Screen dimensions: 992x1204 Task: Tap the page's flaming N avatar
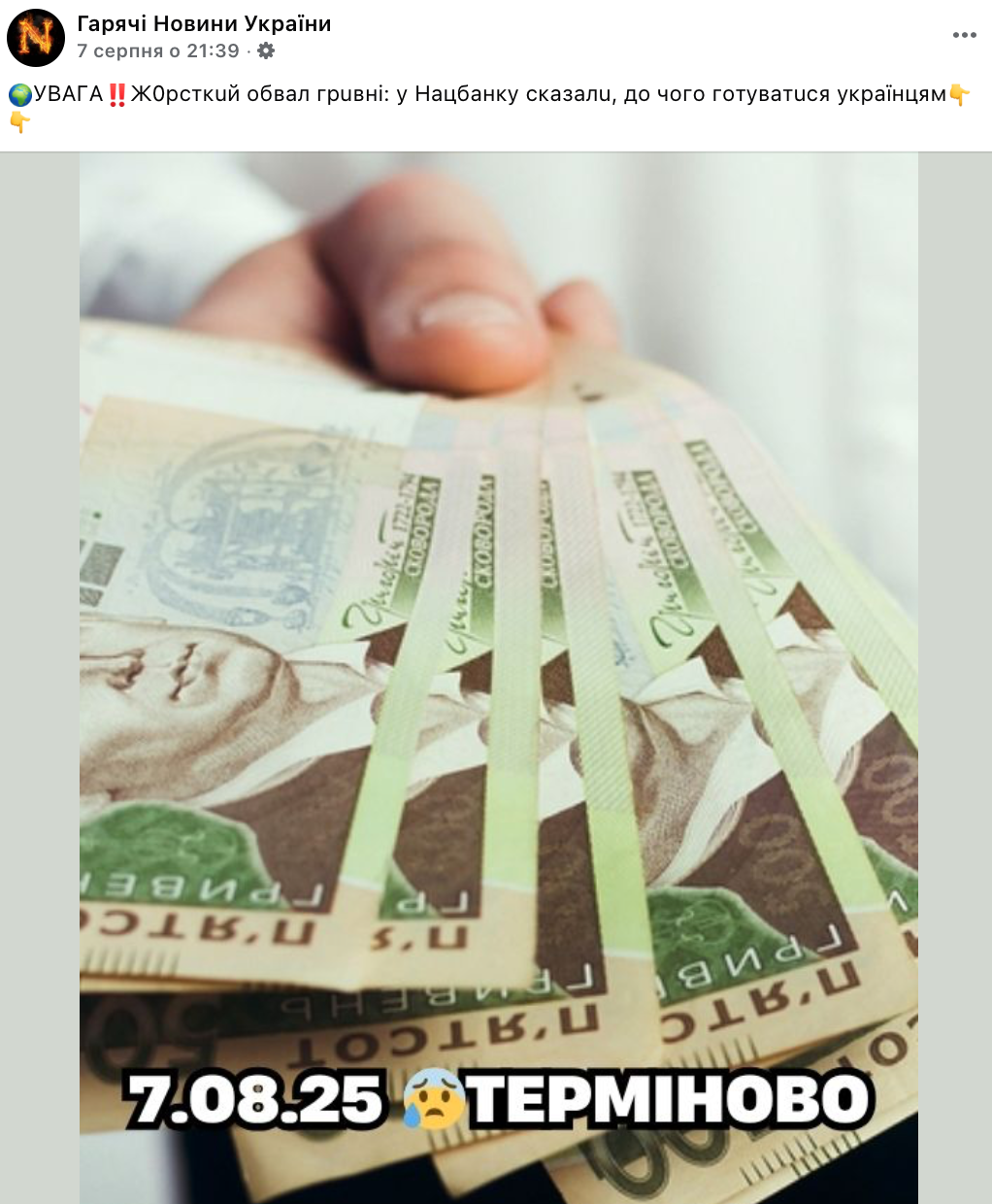pos(36,38)
